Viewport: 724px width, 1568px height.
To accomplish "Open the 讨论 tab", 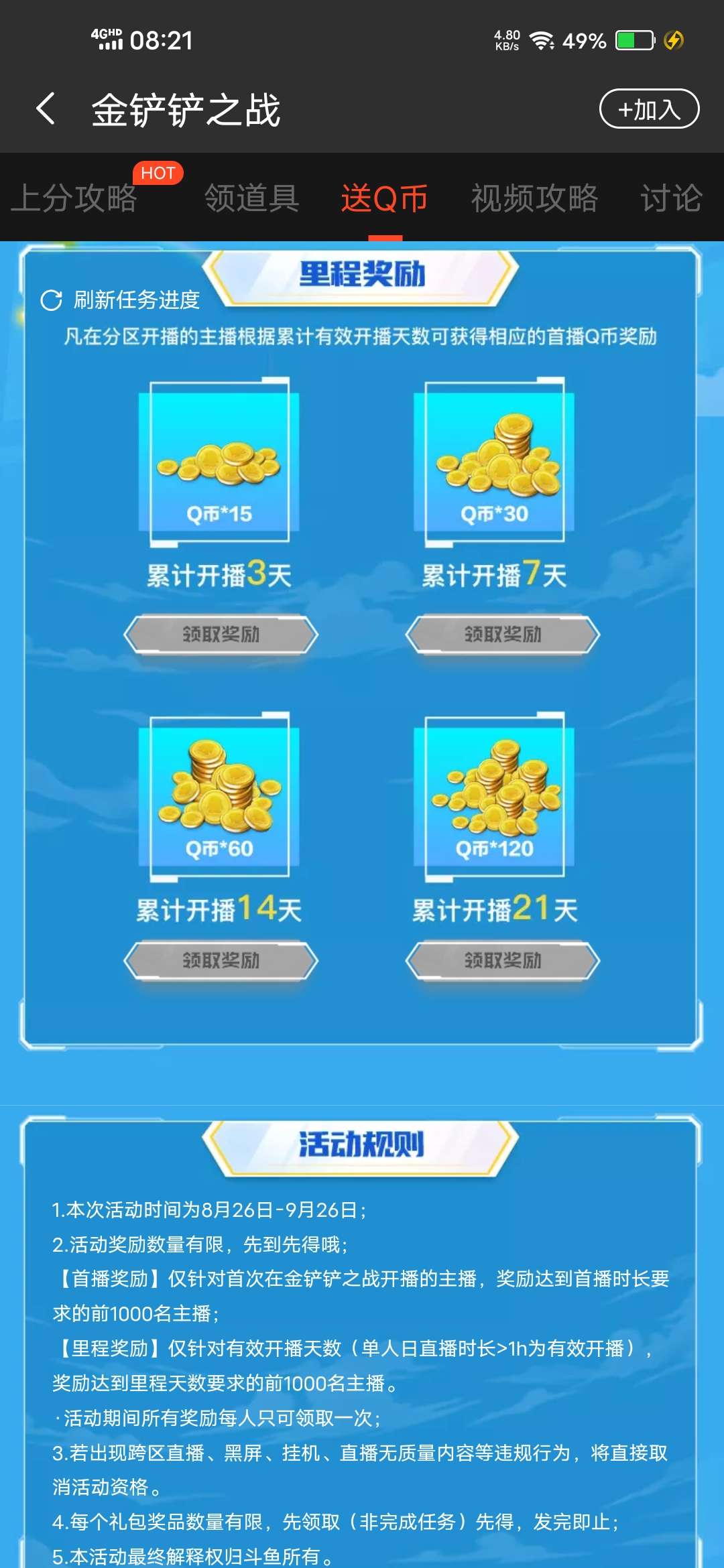I will pos(670,198).
